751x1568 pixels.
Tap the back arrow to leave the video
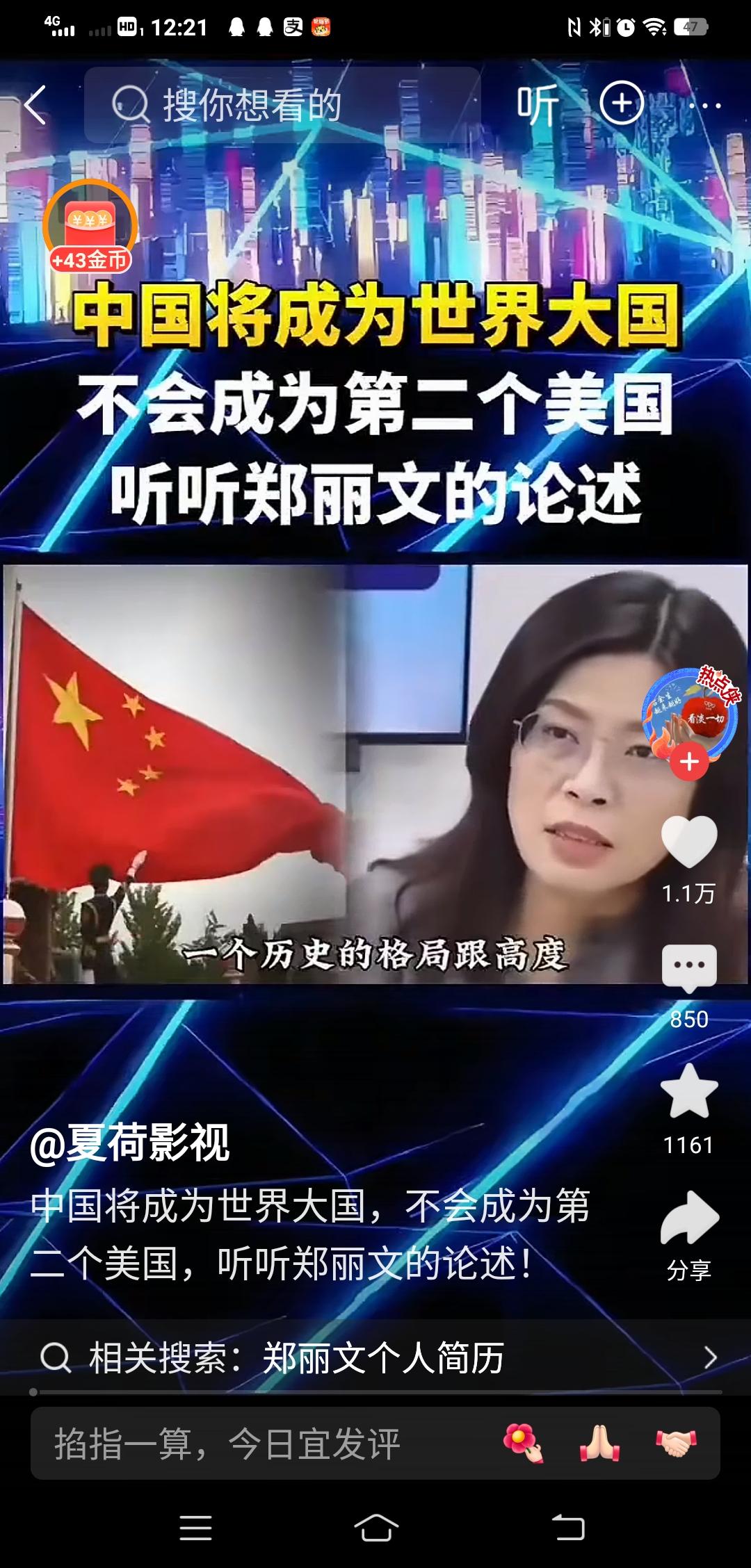click(x=33, y=103)
